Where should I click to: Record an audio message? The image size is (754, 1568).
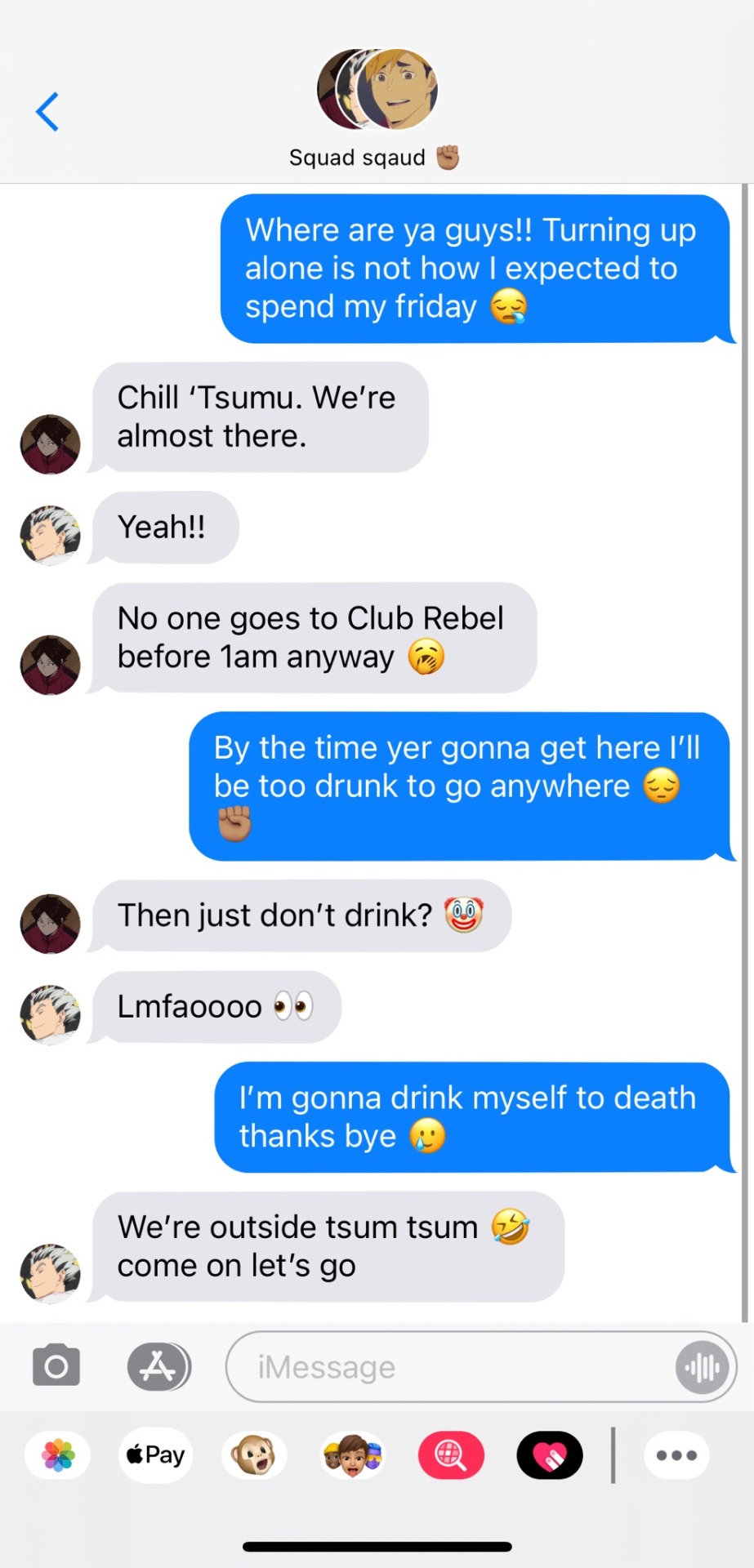pos(702,1366)
